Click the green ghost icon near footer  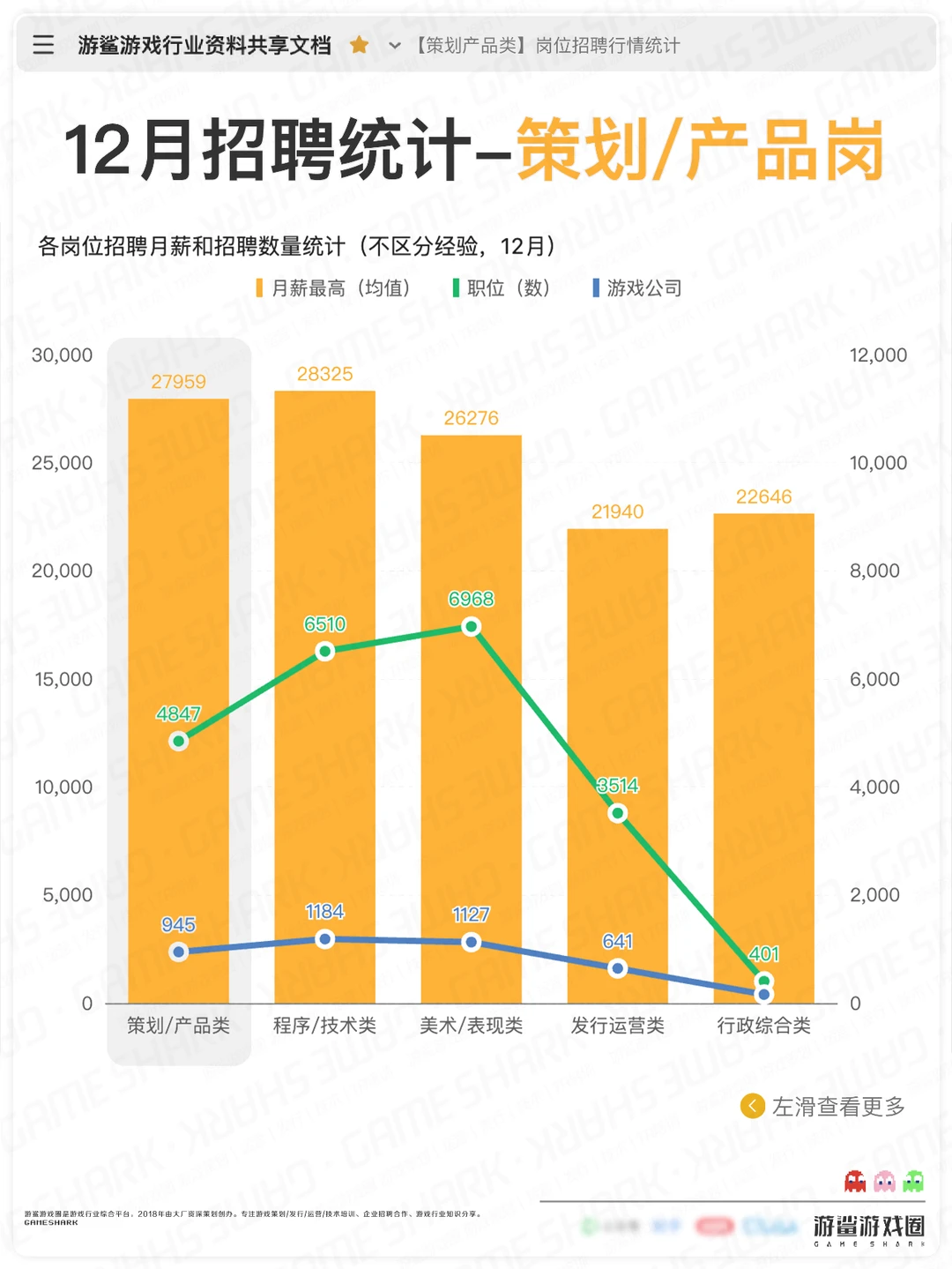click(913, 1180)
